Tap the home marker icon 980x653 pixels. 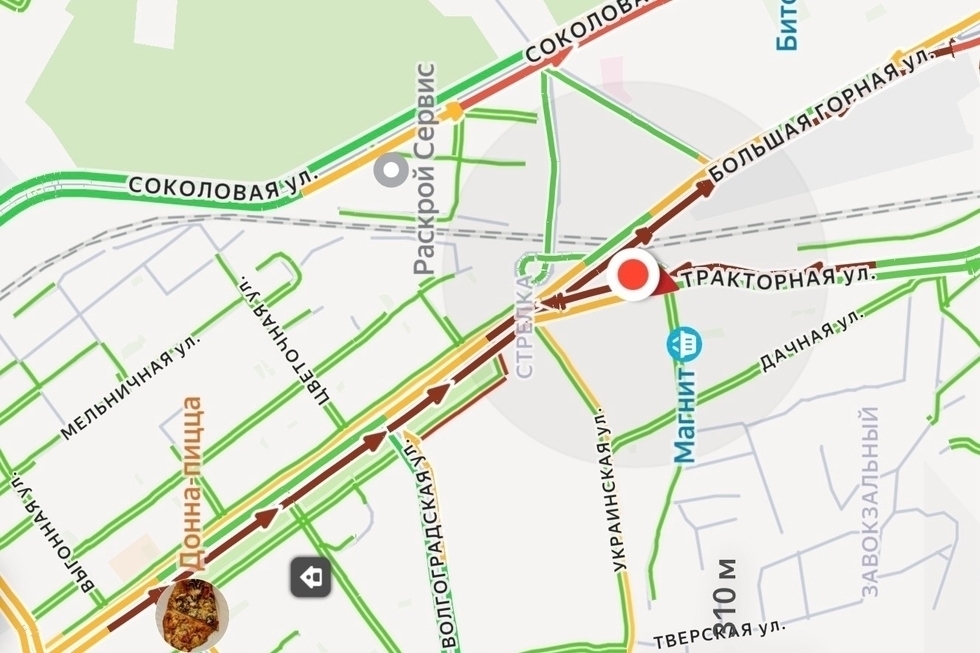311,577
